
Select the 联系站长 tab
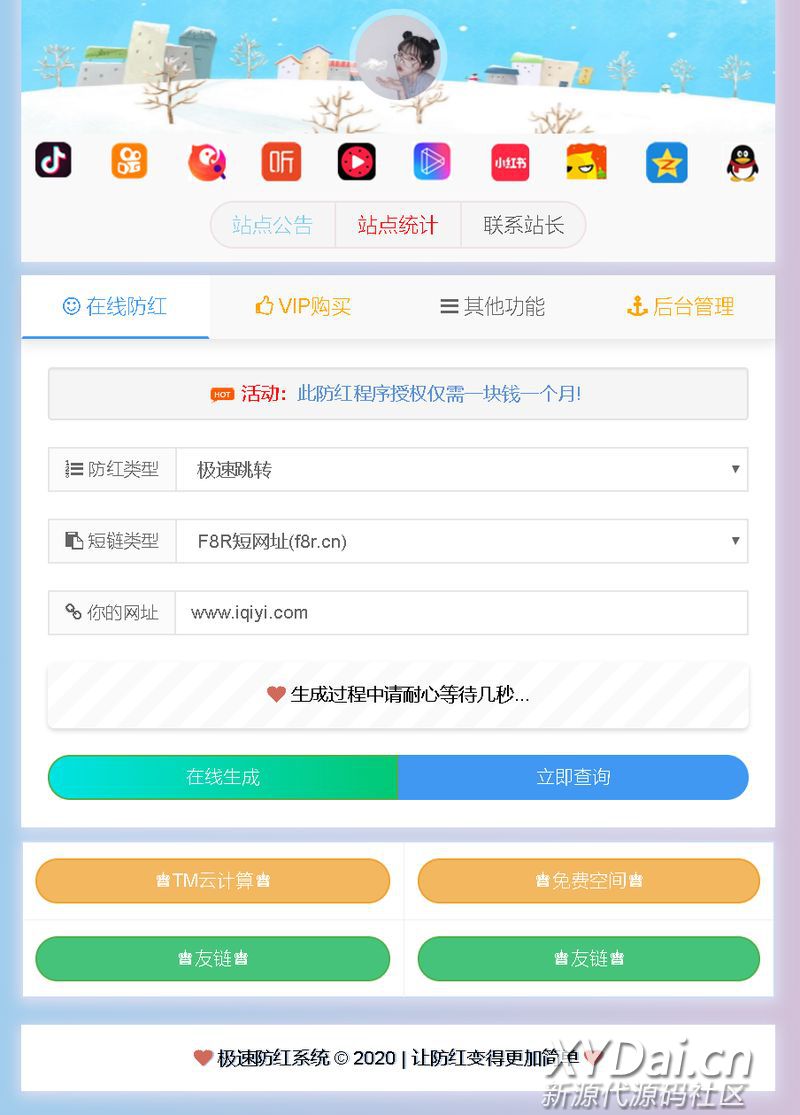[x=523, y=225]
